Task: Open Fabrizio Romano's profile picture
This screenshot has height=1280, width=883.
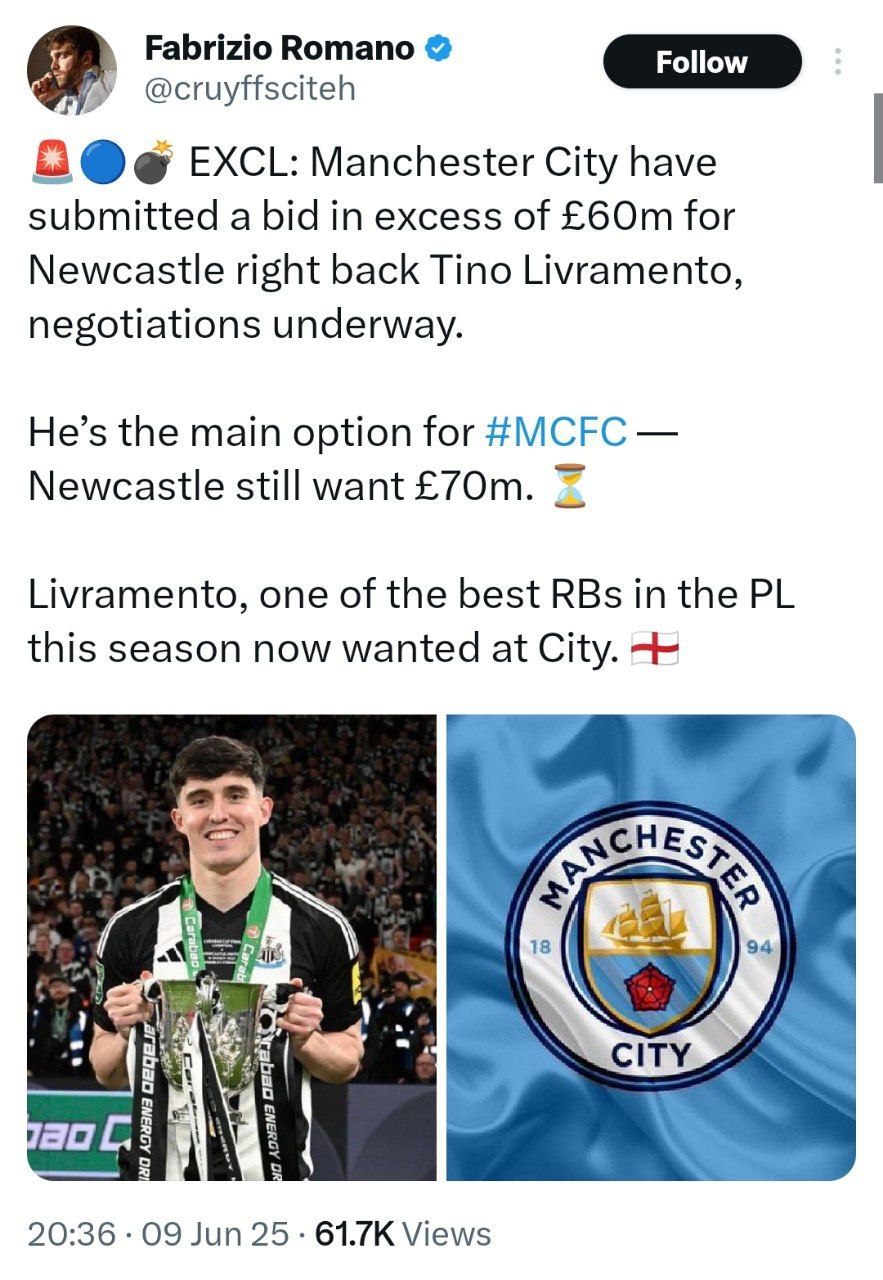Action: [x=71, y=70]
